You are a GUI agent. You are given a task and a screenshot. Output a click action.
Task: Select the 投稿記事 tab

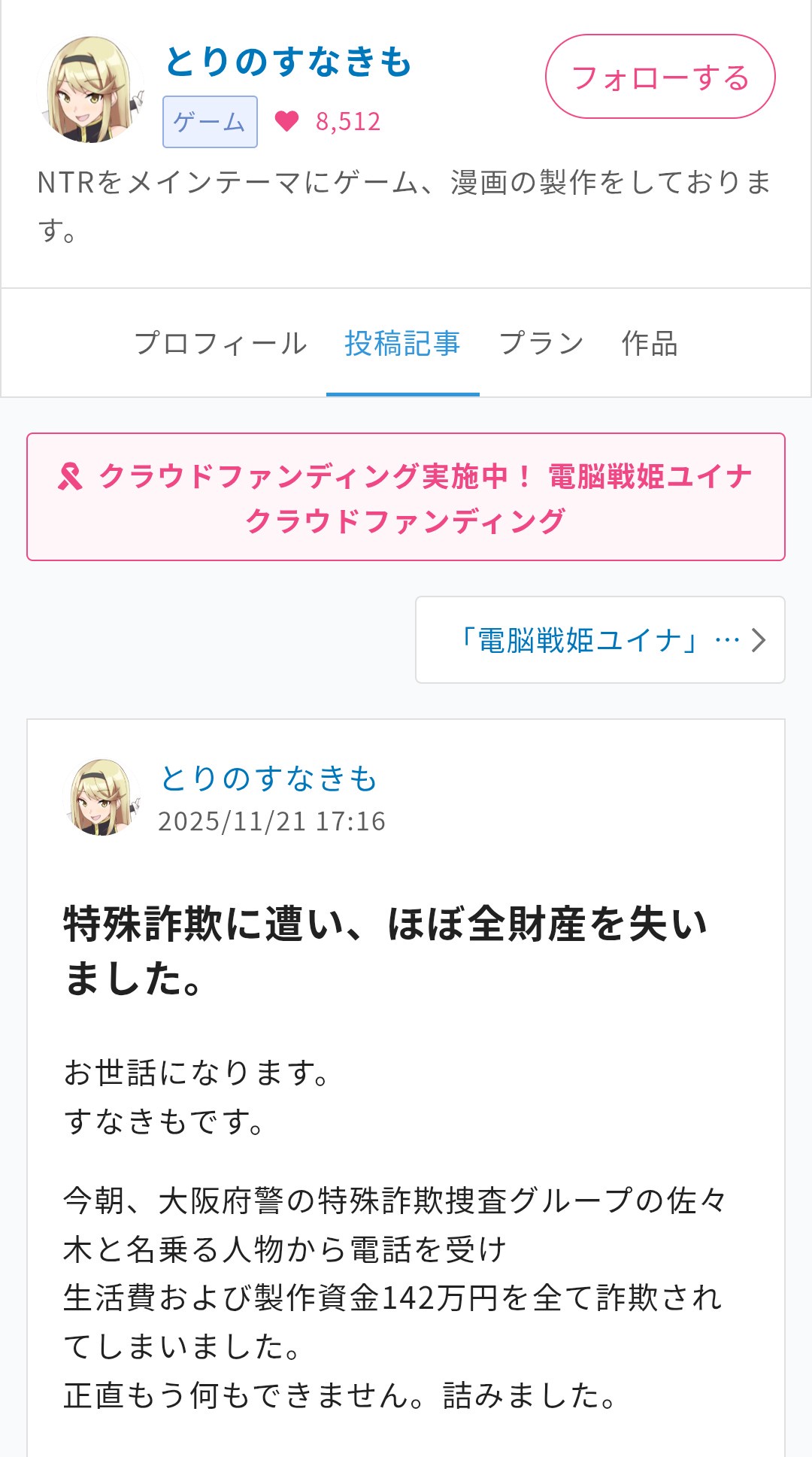tap(402, 344)
